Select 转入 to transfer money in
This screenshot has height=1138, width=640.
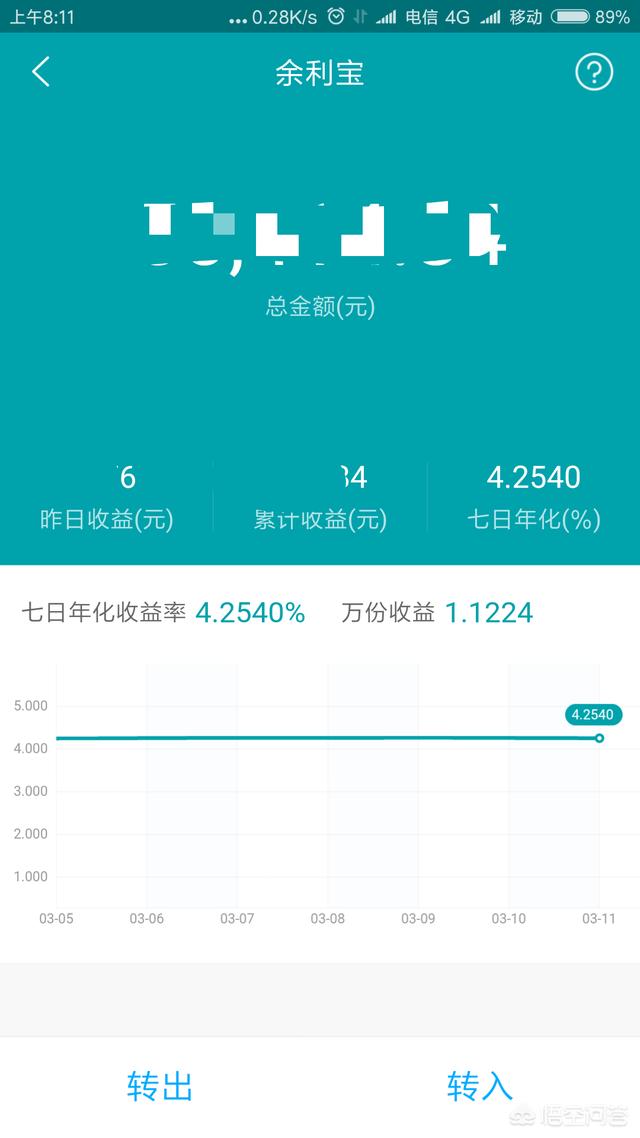point(480,1085)
